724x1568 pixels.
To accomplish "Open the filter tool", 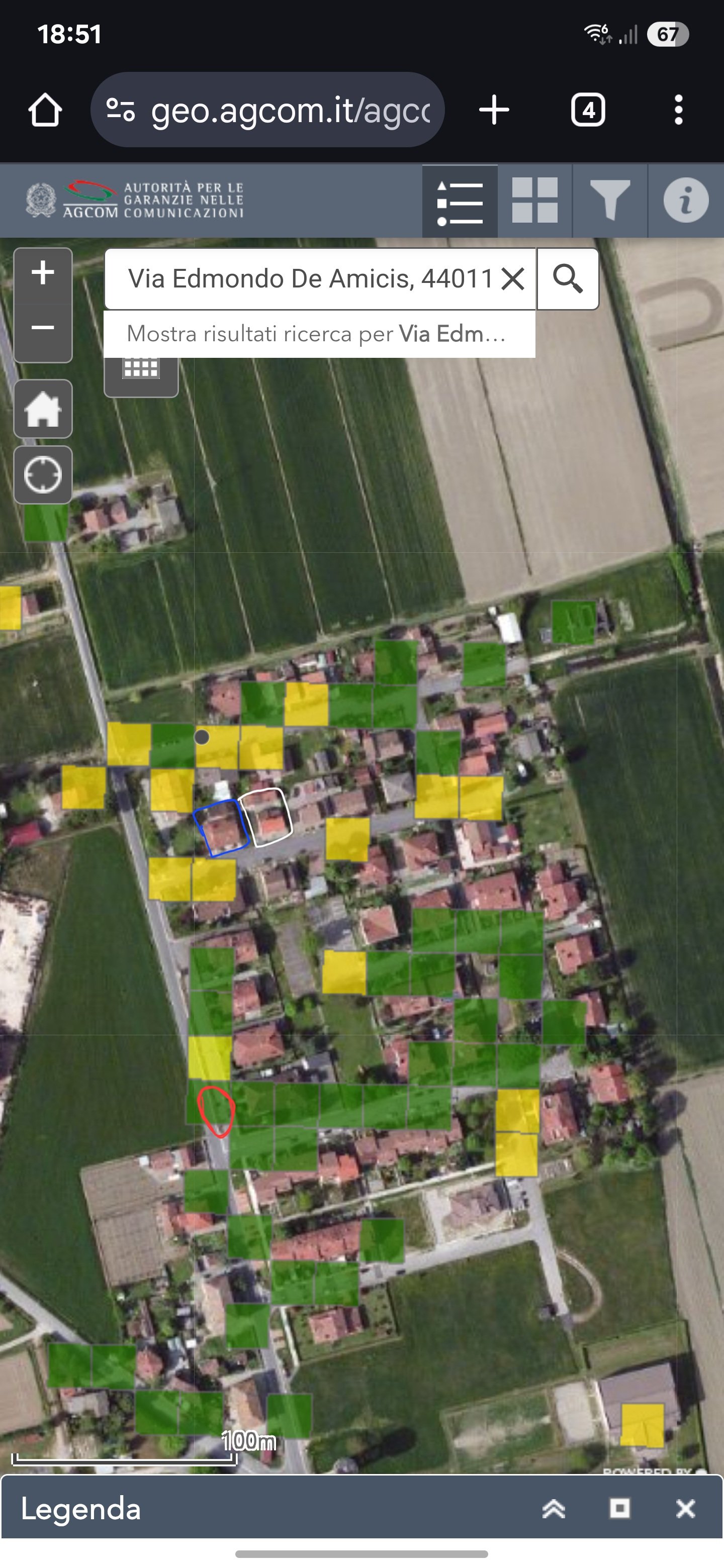I will pos(609,201).
